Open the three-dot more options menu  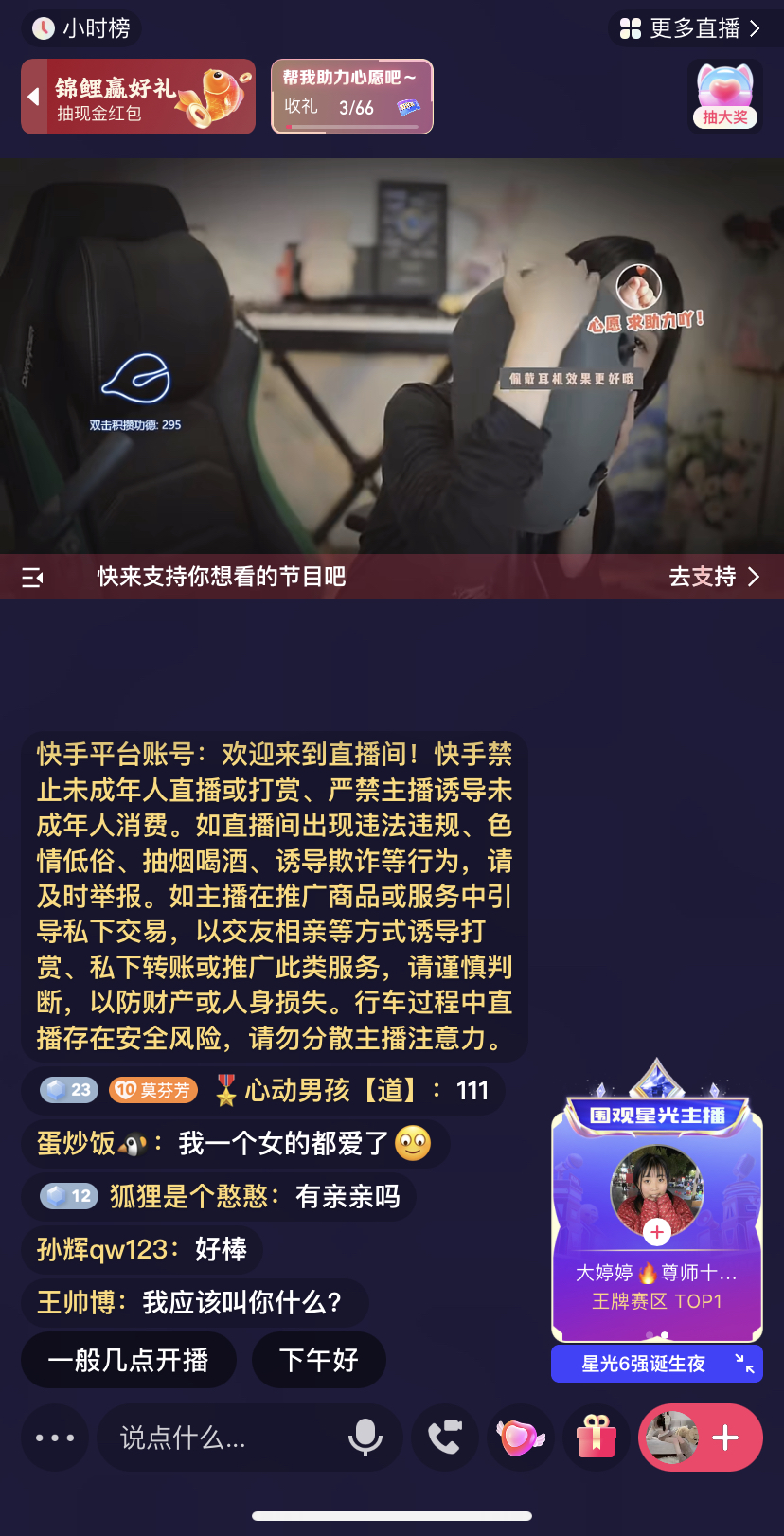point(55,1438)
